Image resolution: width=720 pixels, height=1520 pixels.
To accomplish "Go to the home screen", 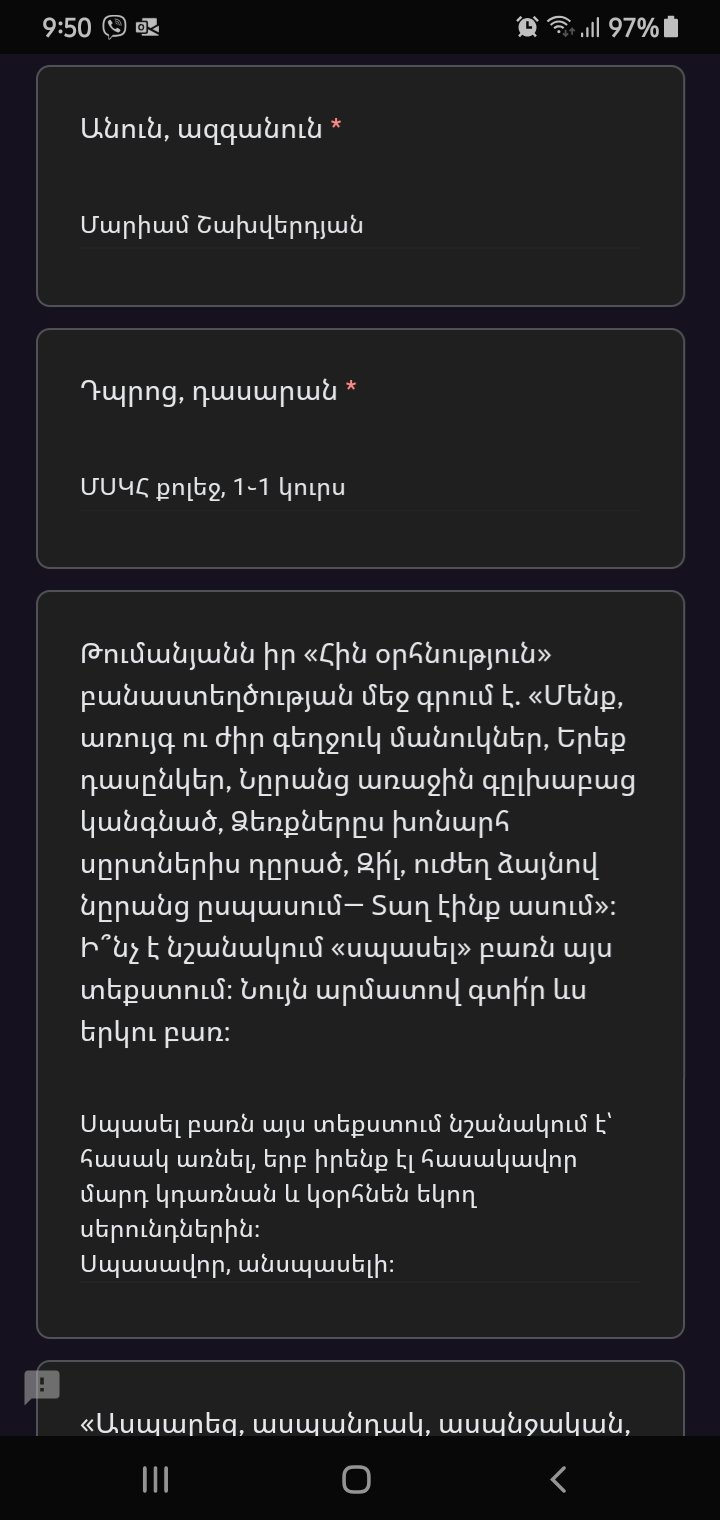I will tap(356, 1479).
